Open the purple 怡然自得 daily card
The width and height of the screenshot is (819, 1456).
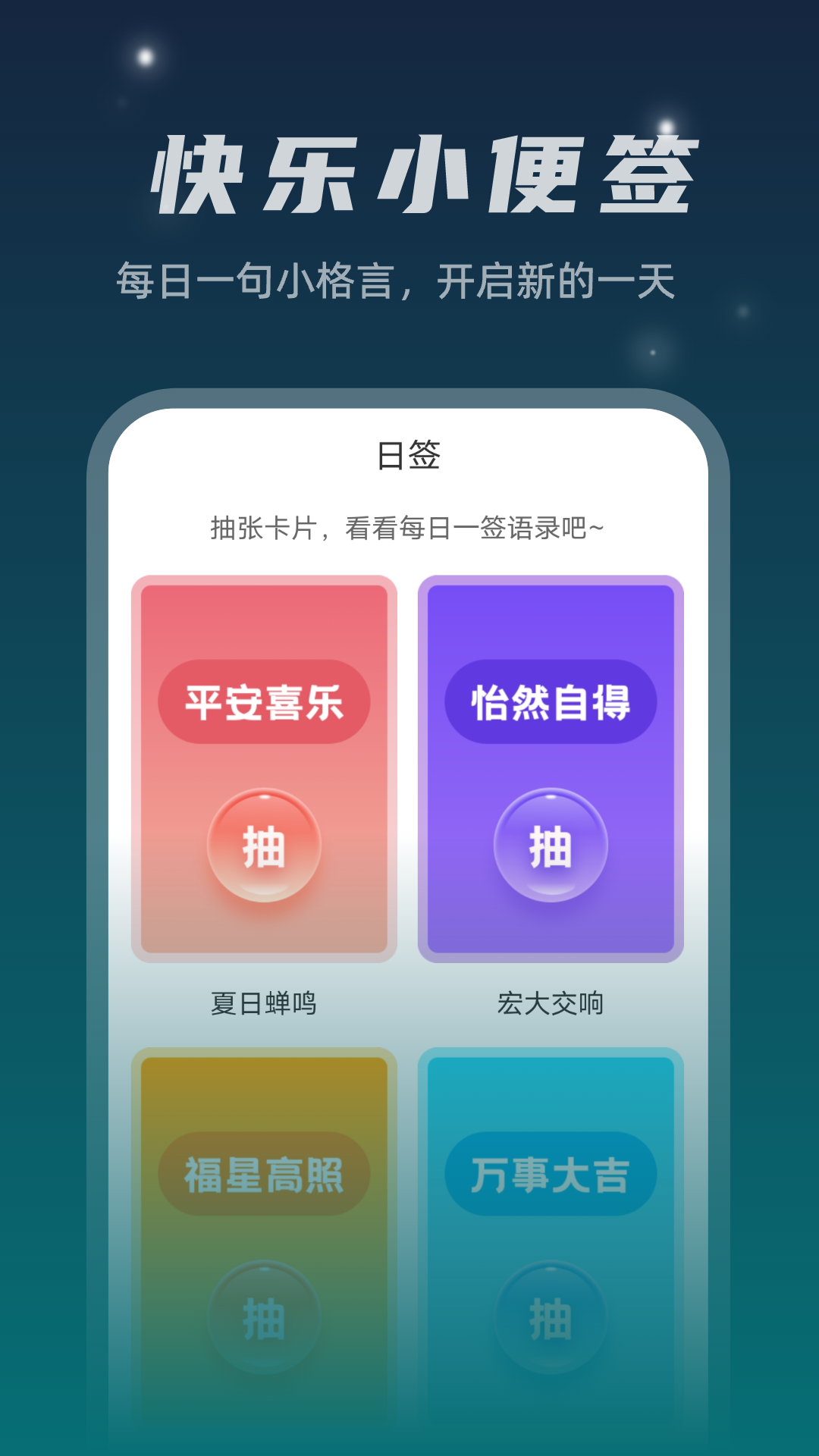tap(550, 766)
